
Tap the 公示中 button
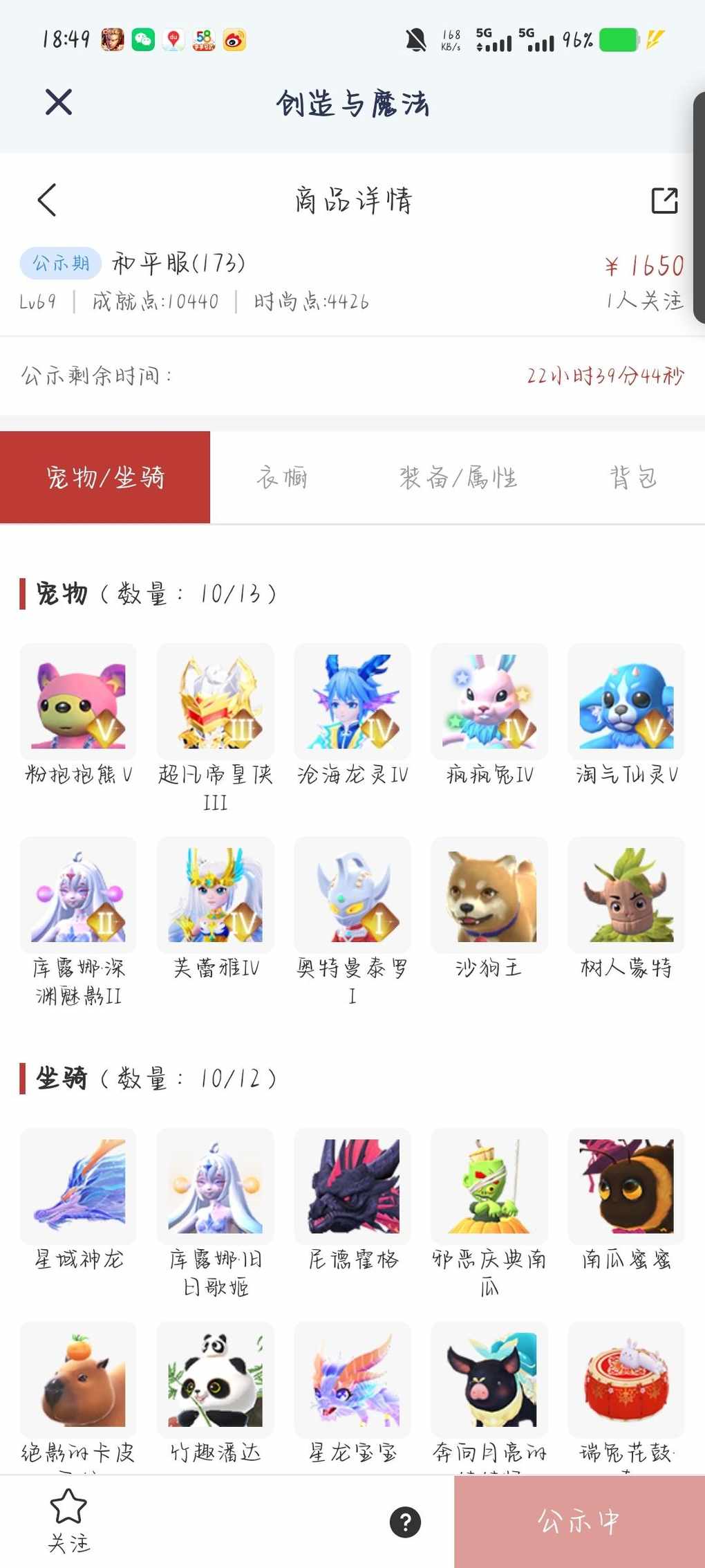tap(579, 1522)
